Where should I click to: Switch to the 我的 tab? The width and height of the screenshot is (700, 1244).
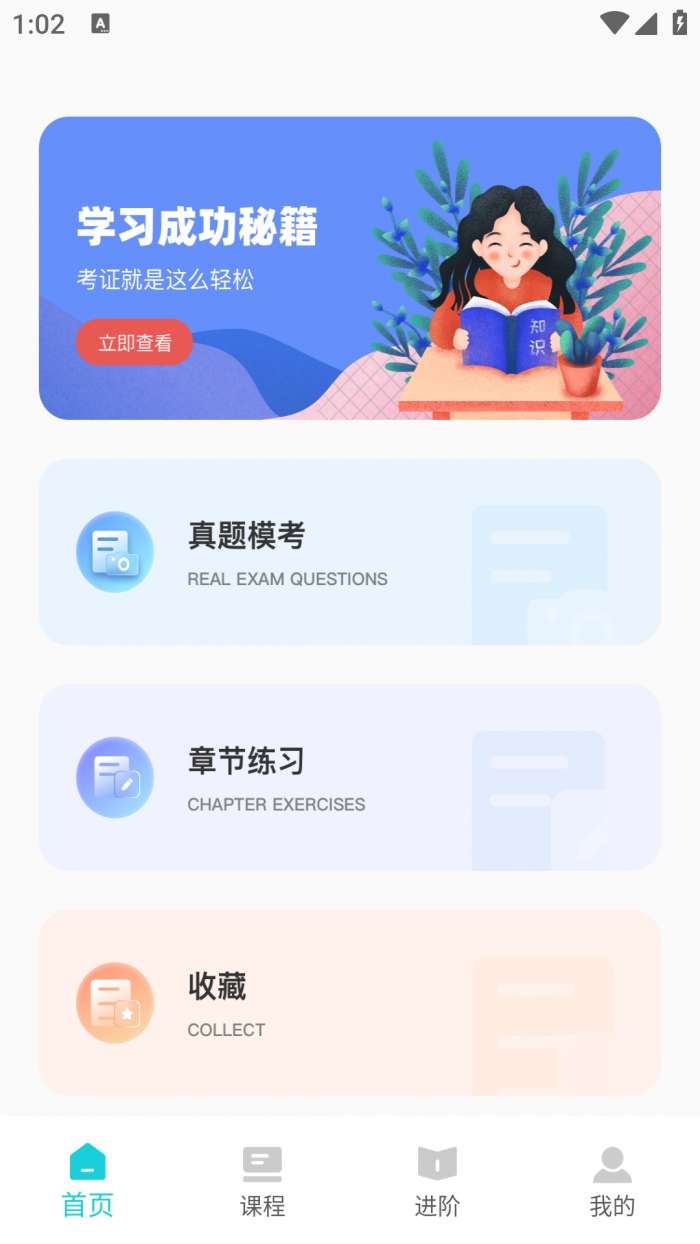tap(612, 1182)
